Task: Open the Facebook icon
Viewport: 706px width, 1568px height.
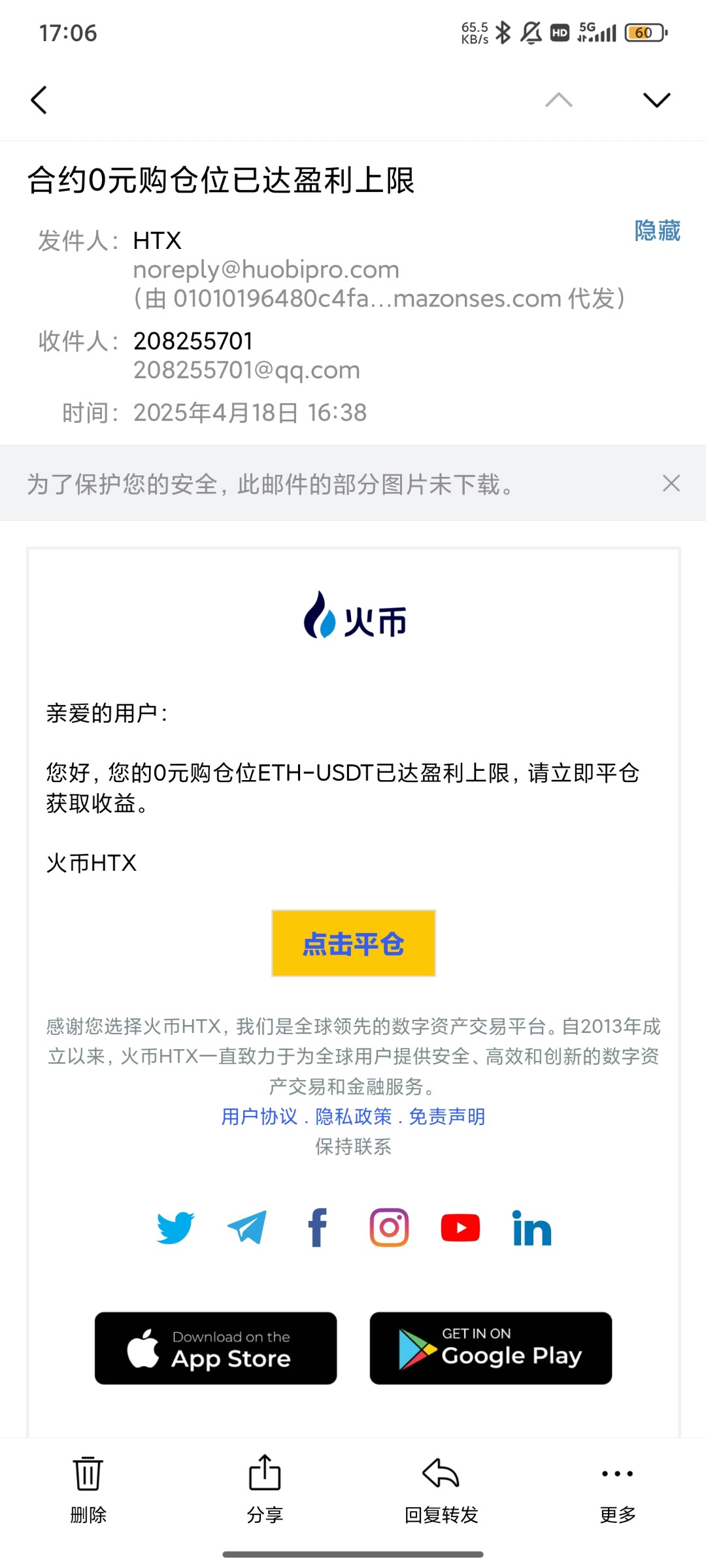Action: click(x=318, y=1228)
